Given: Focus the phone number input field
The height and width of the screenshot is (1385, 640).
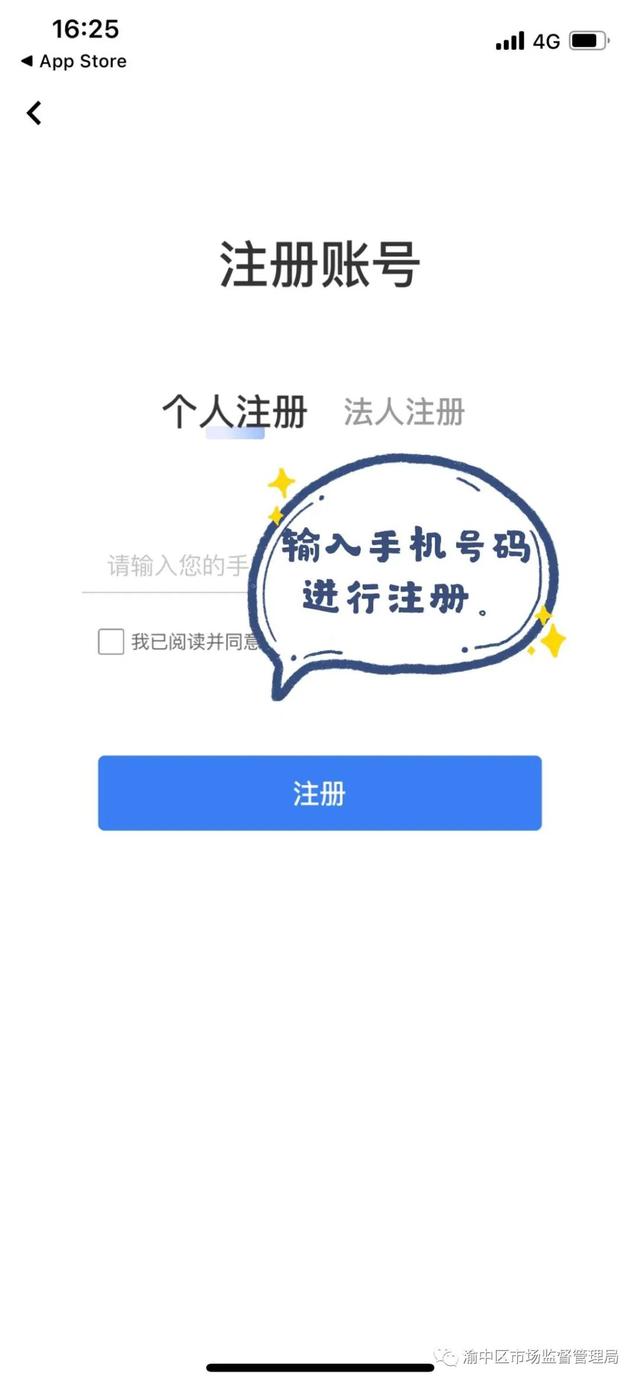Looking at the screenshot, I should [175, 567].
